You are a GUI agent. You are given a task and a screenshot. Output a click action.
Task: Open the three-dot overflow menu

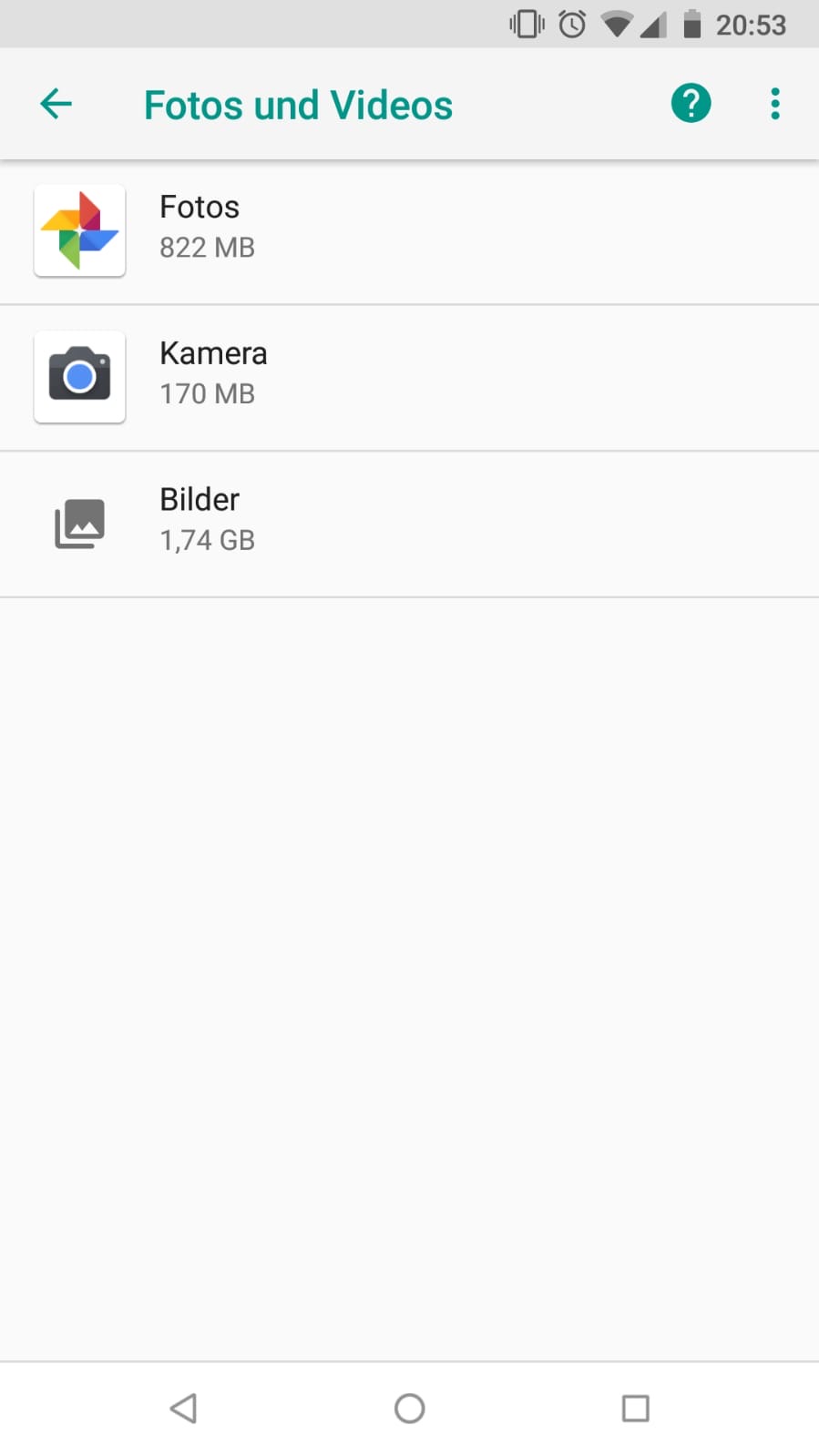[775, 104]
